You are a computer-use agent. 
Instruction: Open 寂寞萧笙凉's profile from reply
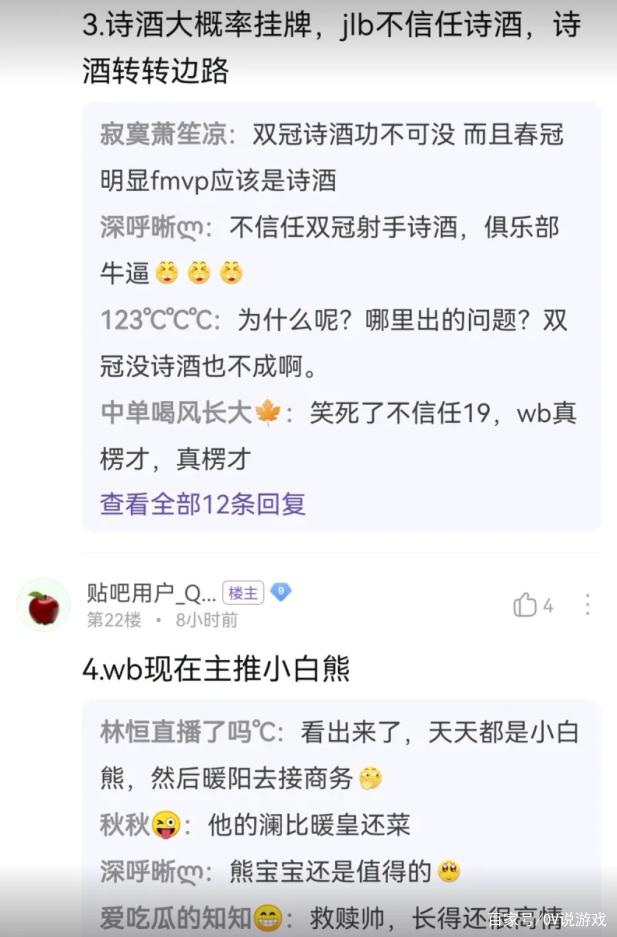point(165,135)
